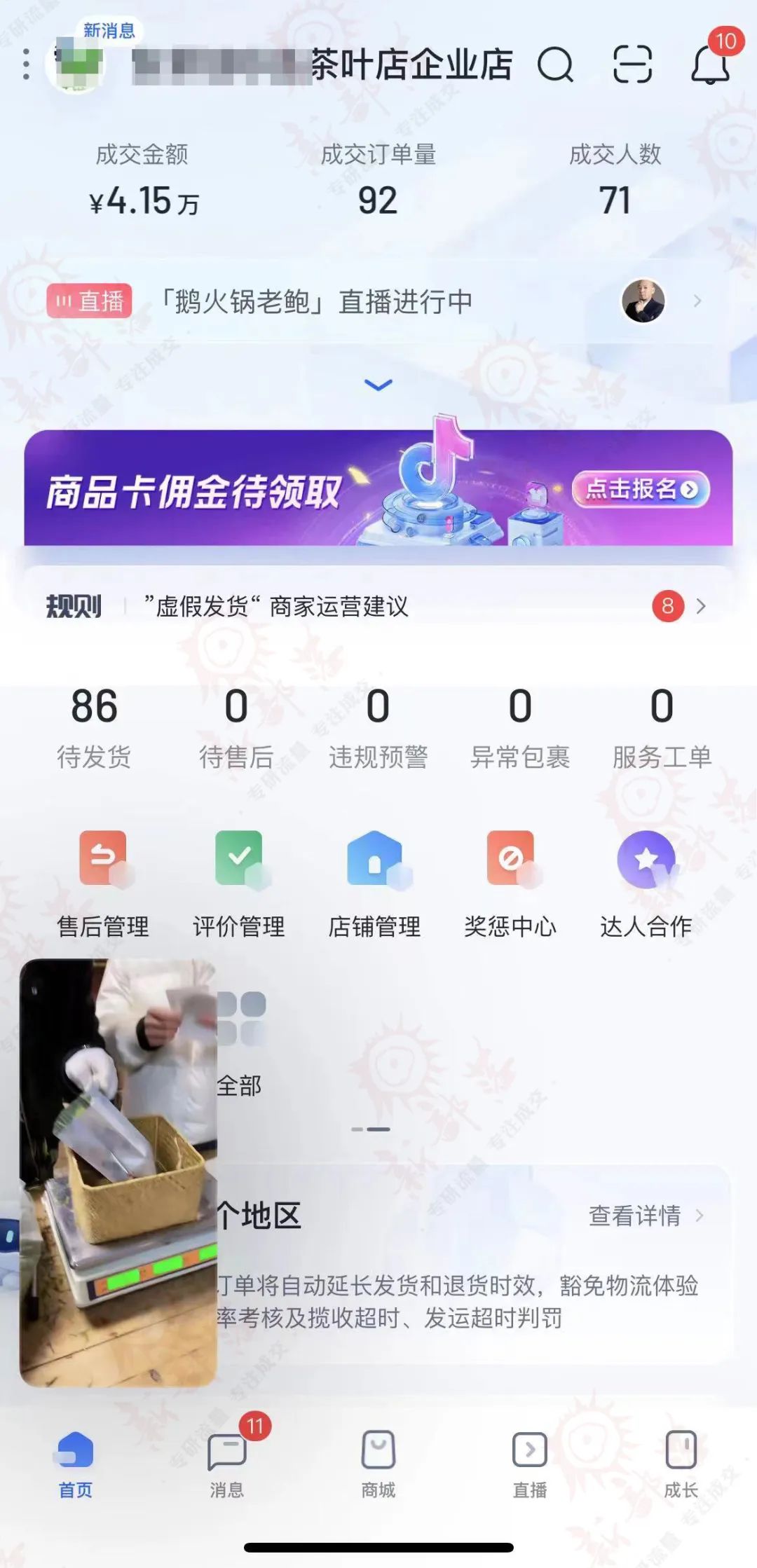This screenshot has height=1568, width=757.
Task: Open 达人合作 (influencer collaboration)
Action: (x=646, y=876)
